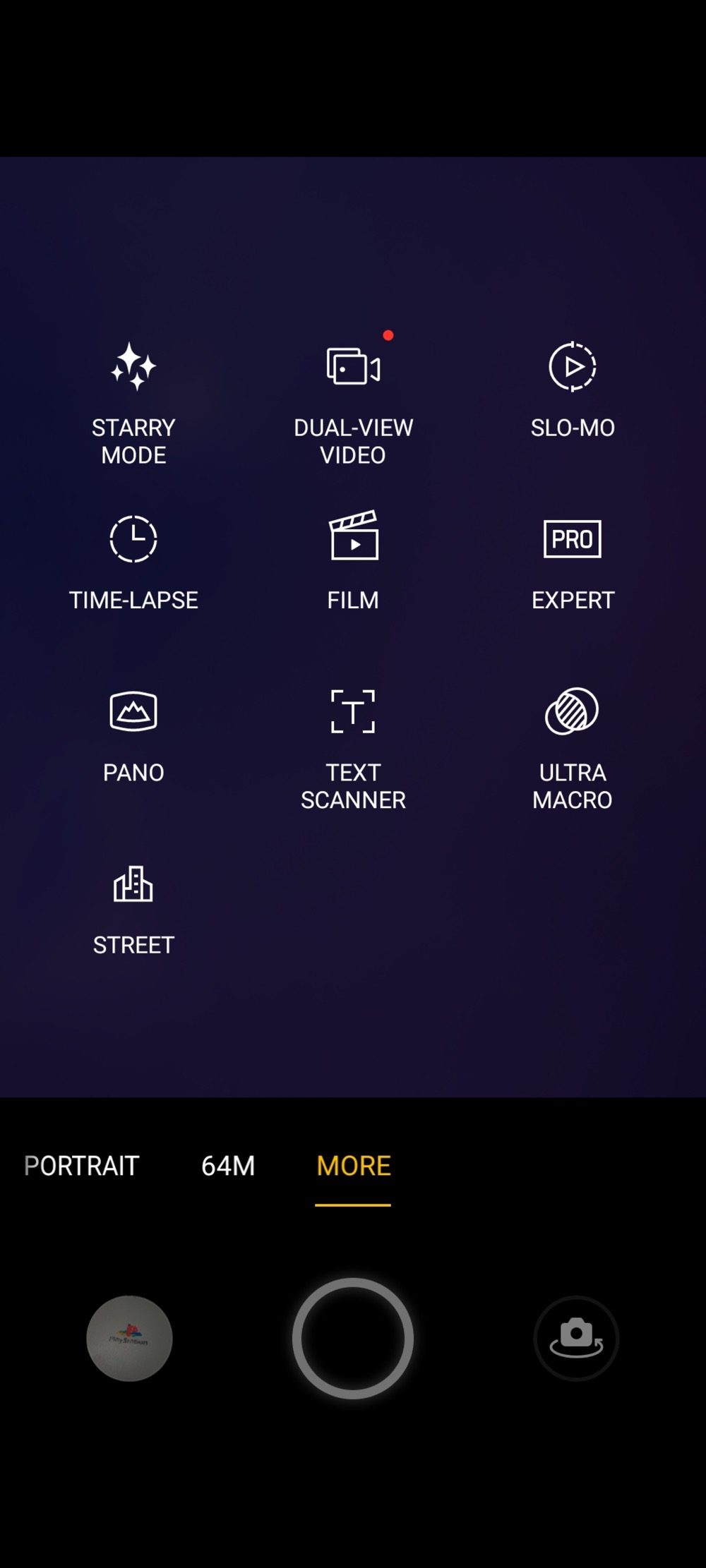
Task: Launch the Text Scanner
Action: coord(353,749)
